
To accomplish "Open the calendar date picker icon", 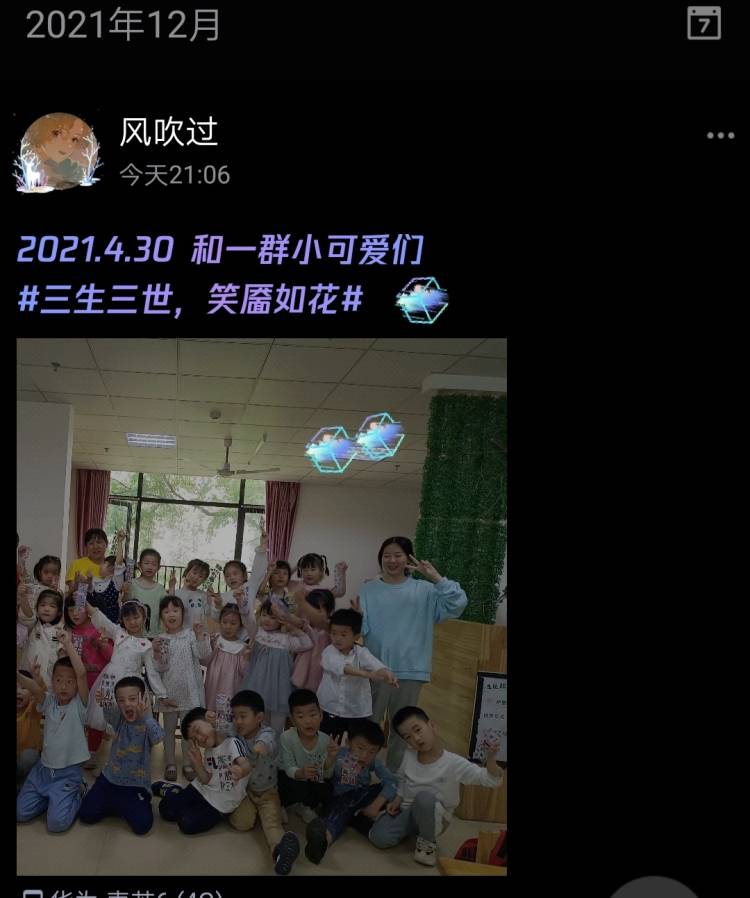I will tap(704, 23).
